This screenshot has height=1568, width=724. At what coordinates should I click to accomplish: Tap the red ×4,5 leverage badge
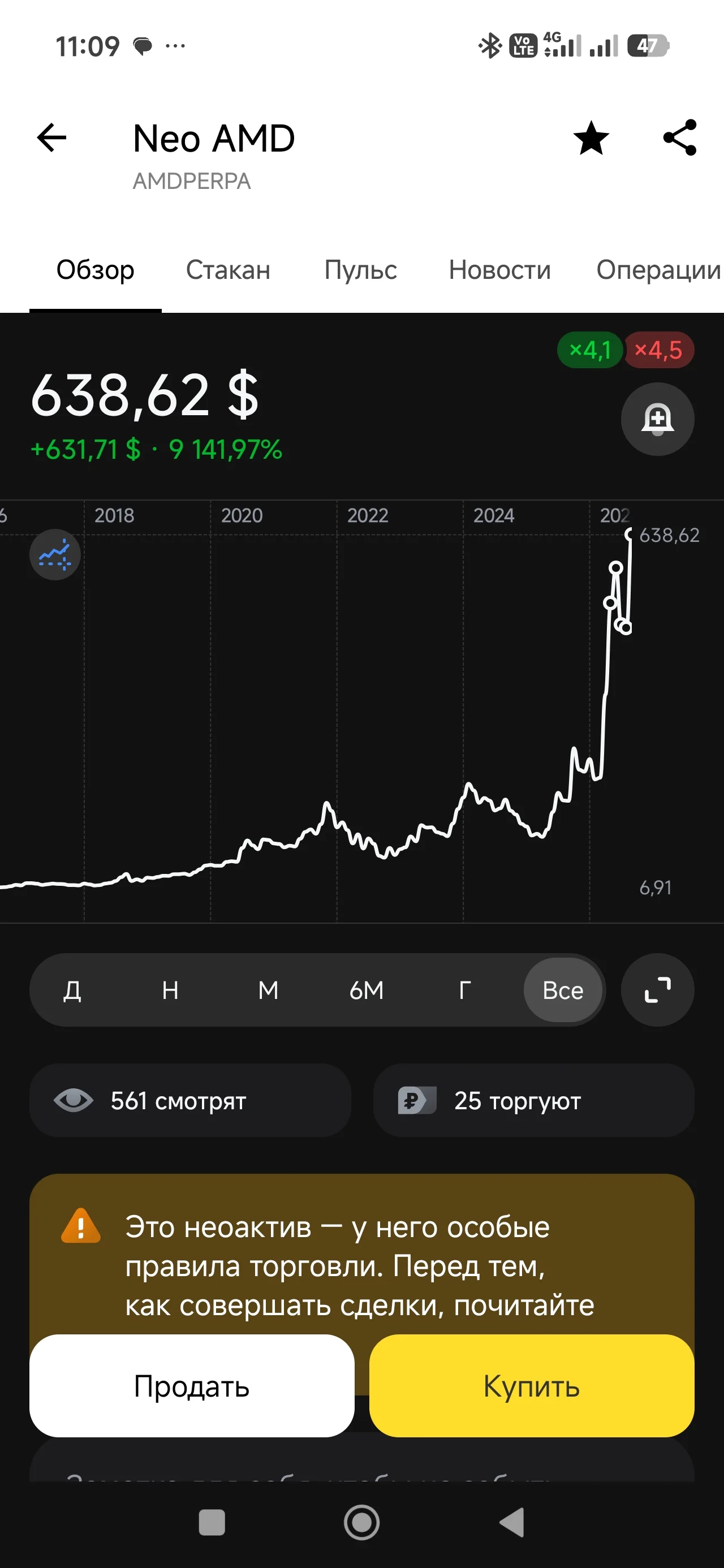659,350
